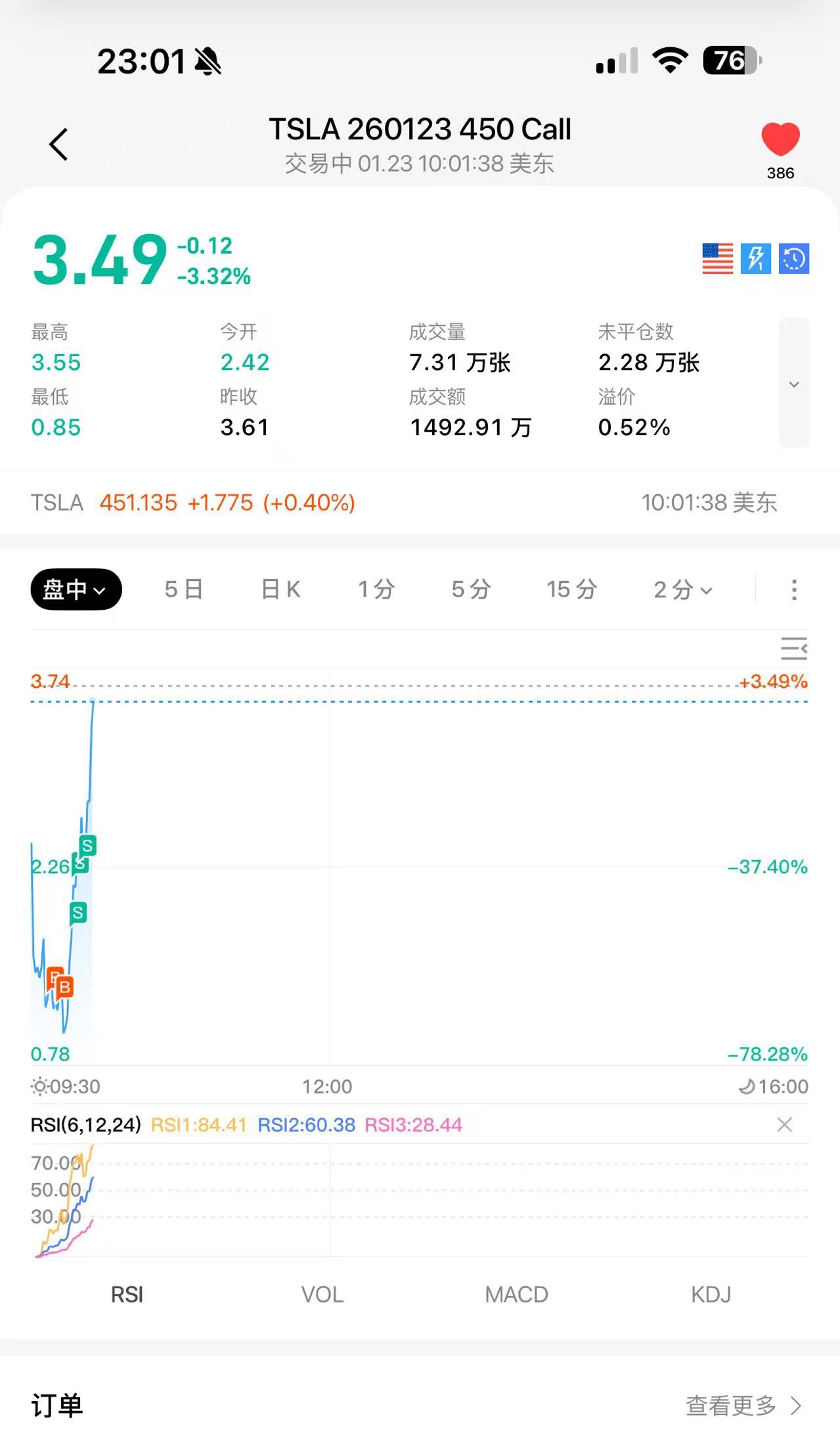840x1445 pixels.
Task: Open the 盘中 chart period dropdown
Action: (76, 589)
